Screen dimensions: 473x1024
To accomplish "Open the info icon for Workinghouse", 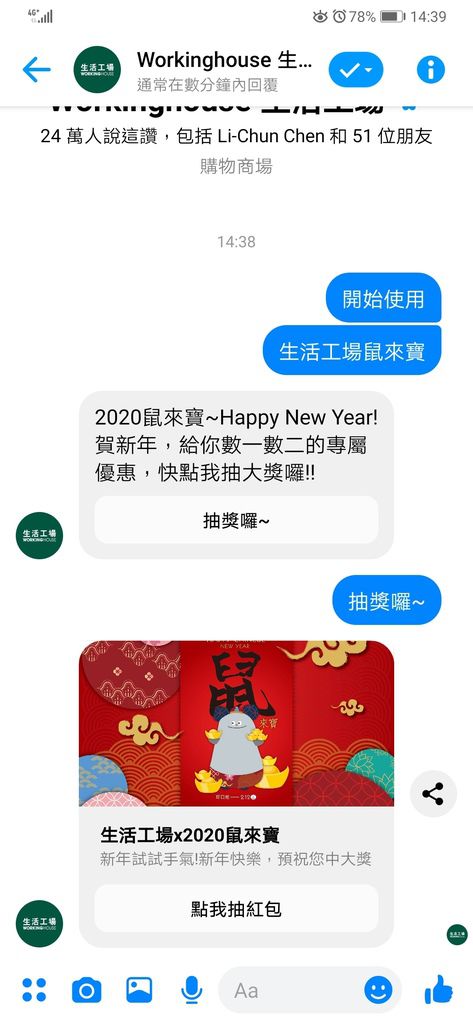I will [431, 69].
